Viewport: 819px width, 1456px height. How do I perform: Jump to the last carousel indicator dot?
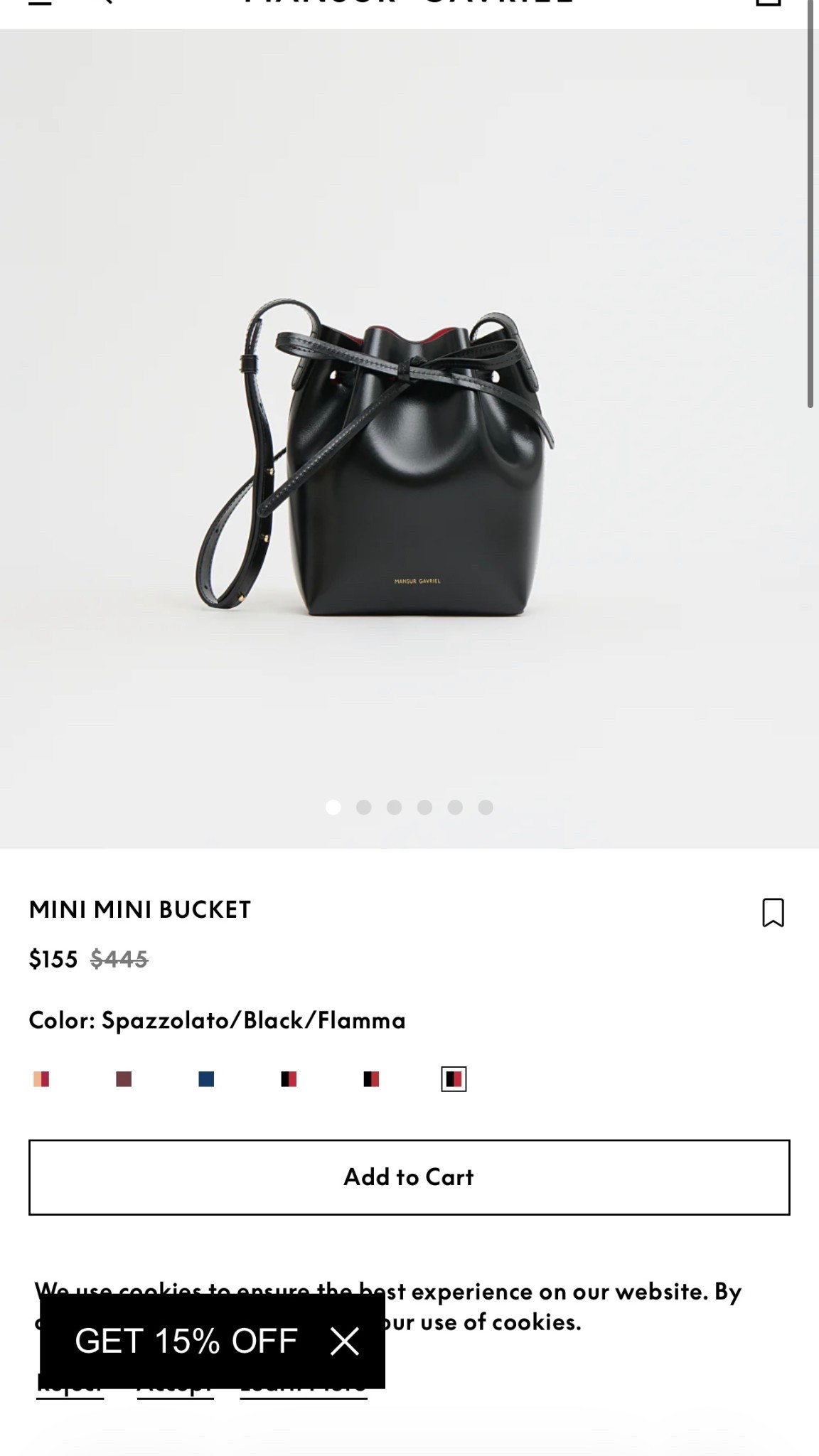coord(485,808)
